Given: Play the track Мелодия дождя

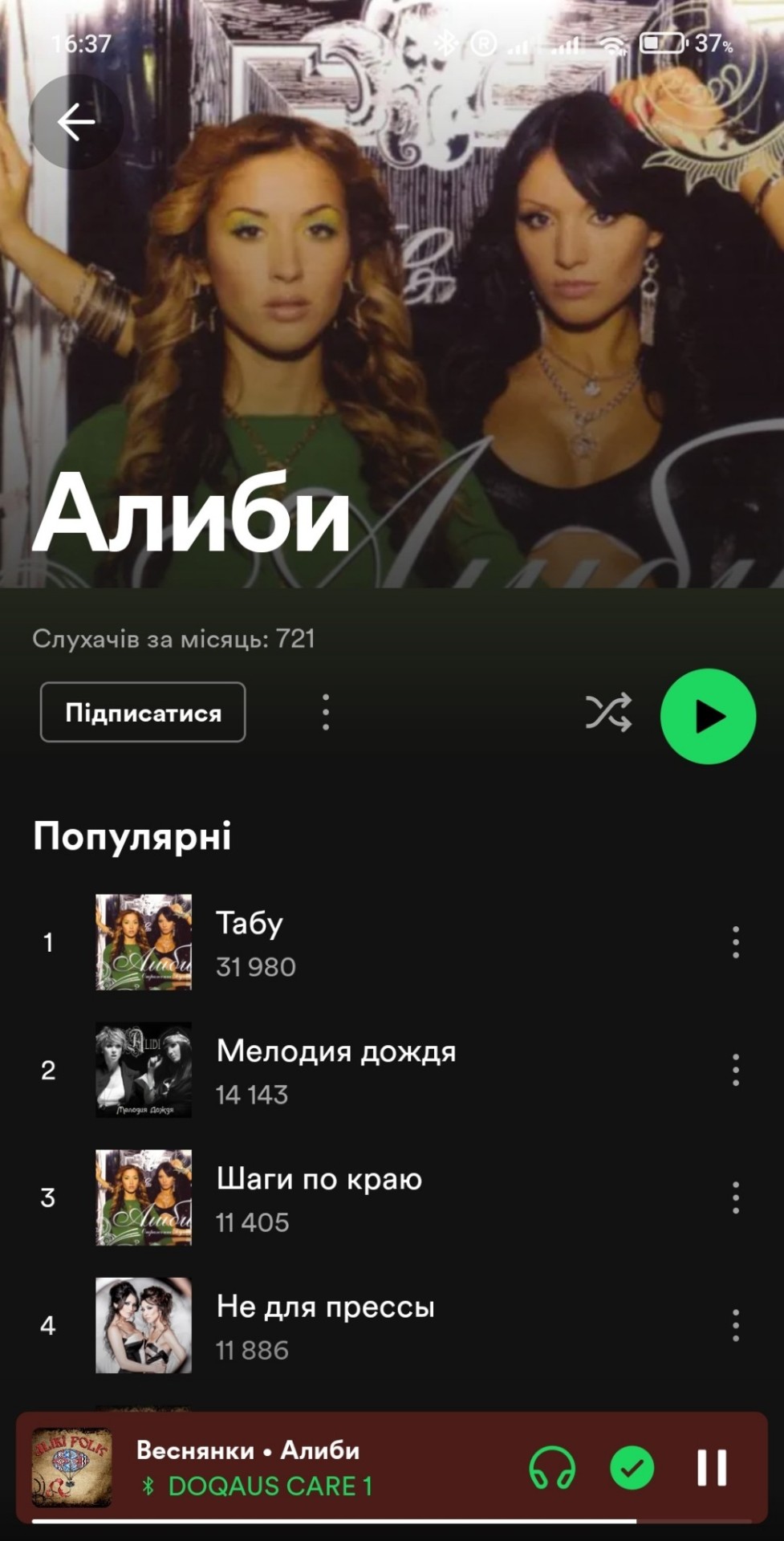Looking at the screenshot, I should (x=335, y=1070).
